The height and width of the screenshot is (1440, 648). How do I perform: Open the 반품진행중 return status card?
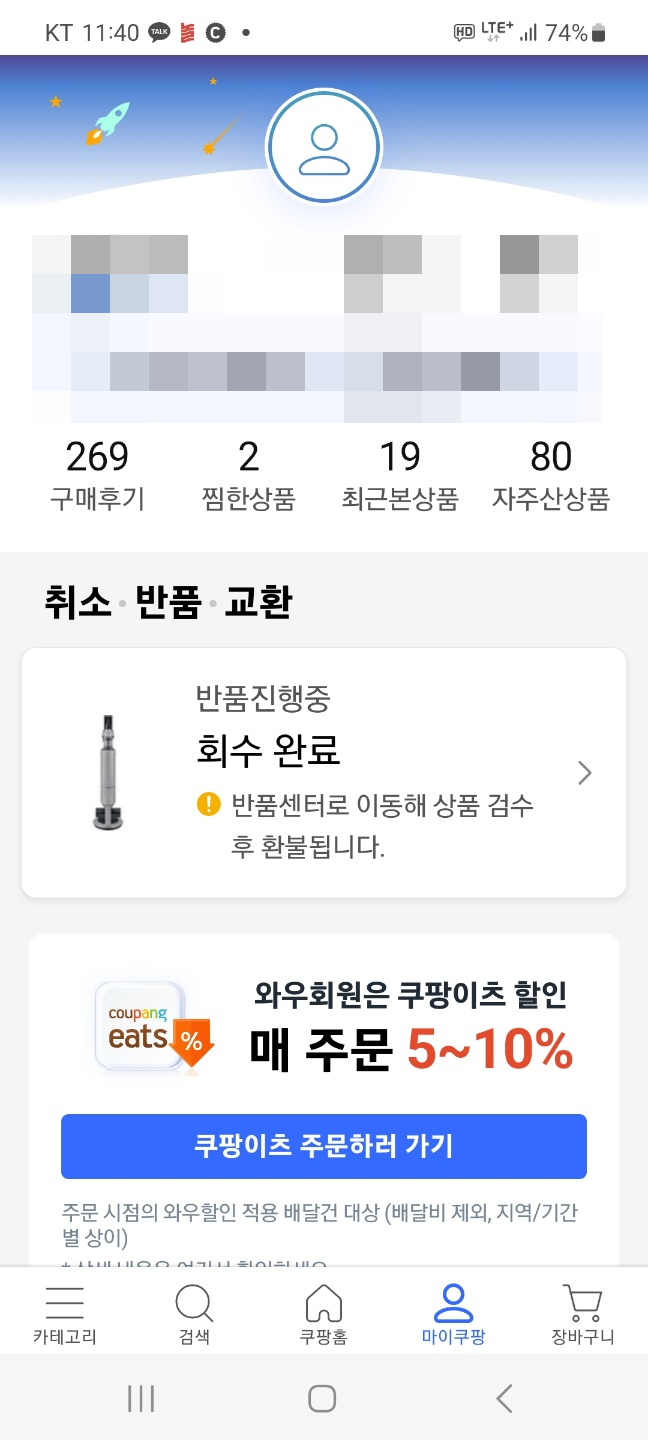pyautogui.click(x=324, y=773)
